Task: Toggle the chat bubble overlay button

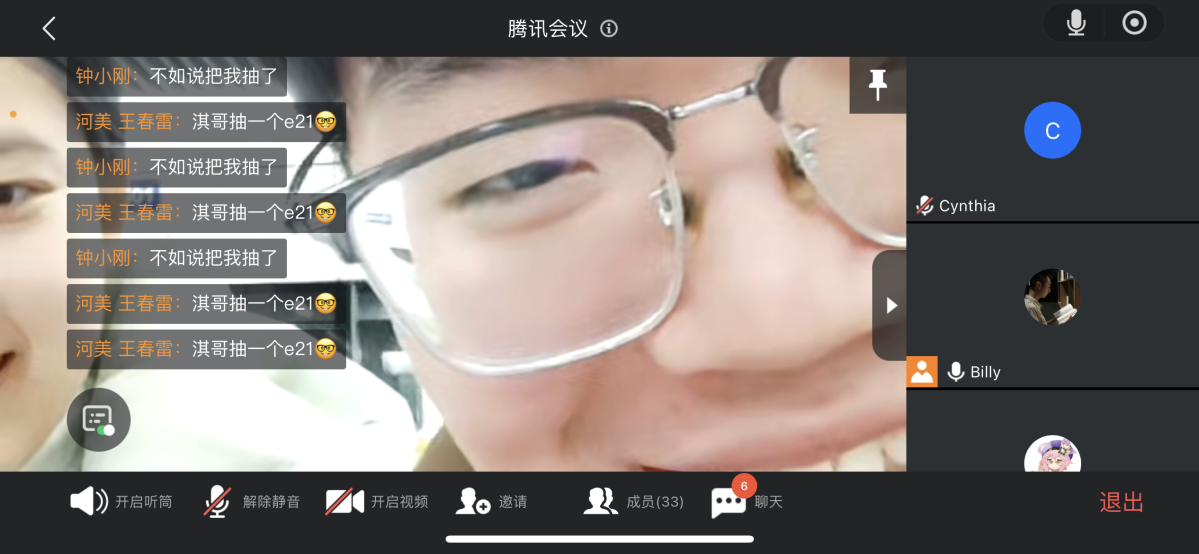Action: click(x=98, y=420)
